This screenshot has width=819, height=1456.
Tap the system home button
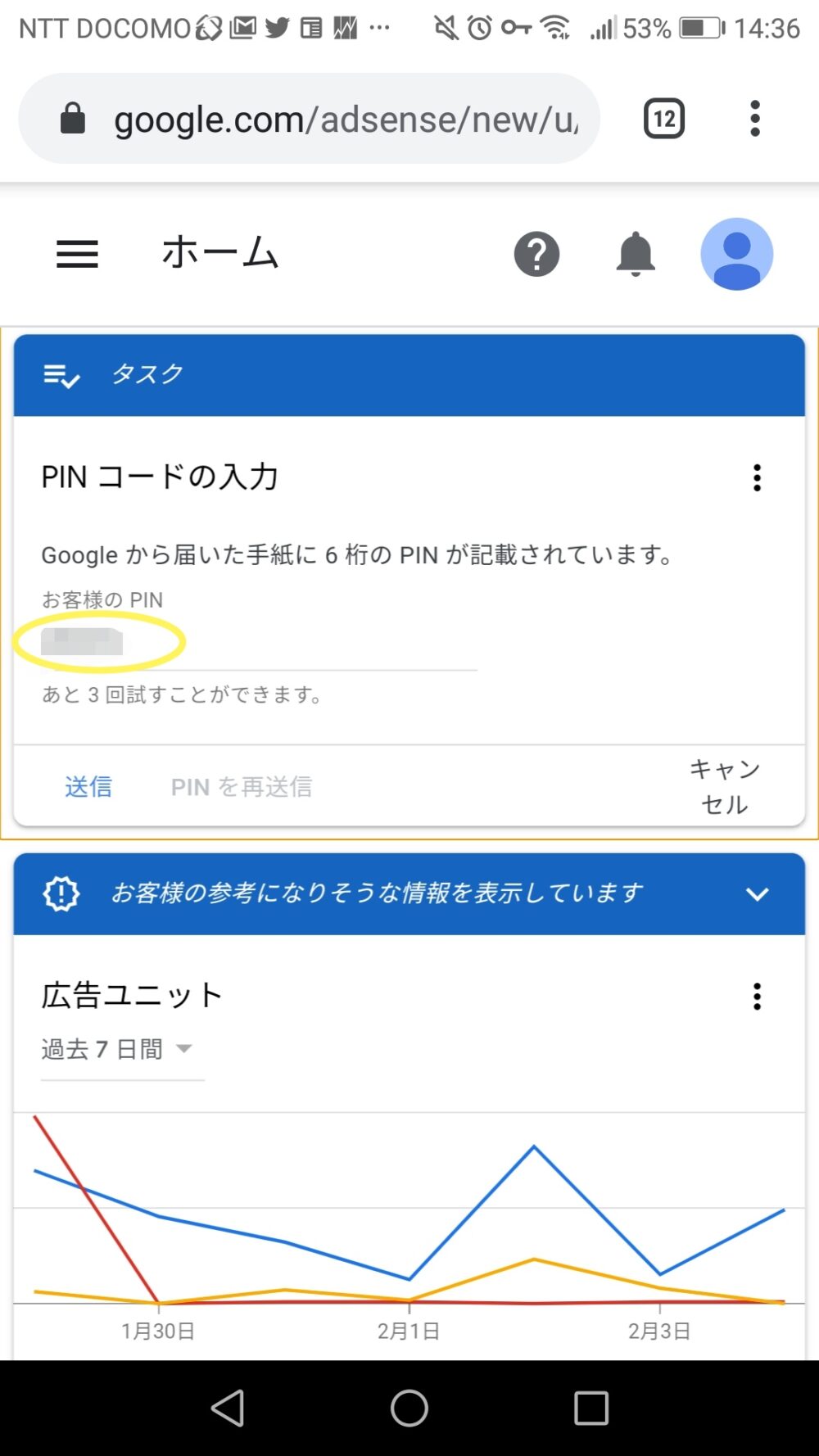pyautogui.click(x=409, y=1409)
